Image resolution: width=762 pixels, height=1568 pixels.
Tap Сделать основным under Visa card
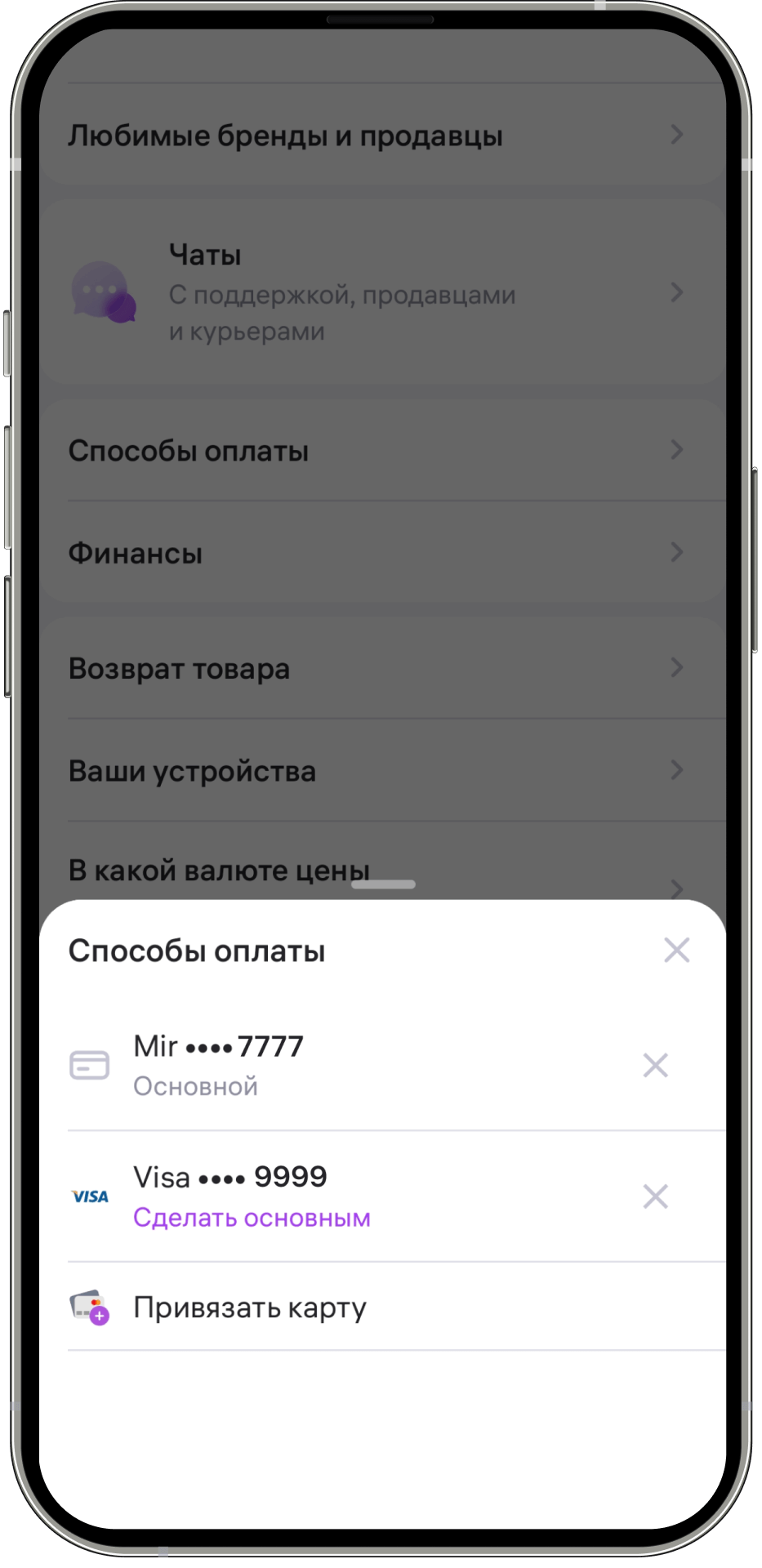(x=252, y=1218)
